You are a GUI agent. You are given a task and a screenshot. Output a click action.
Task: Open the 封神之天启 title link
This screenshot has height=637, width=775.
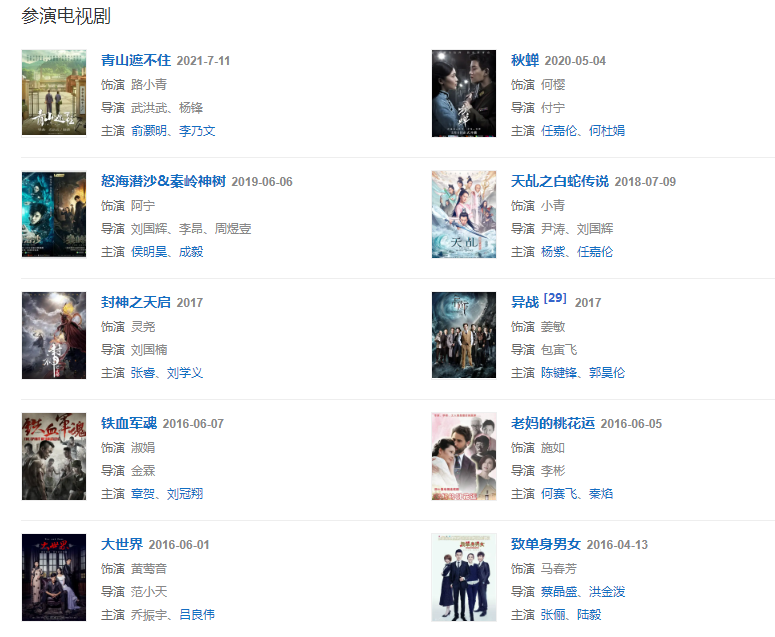136,302
